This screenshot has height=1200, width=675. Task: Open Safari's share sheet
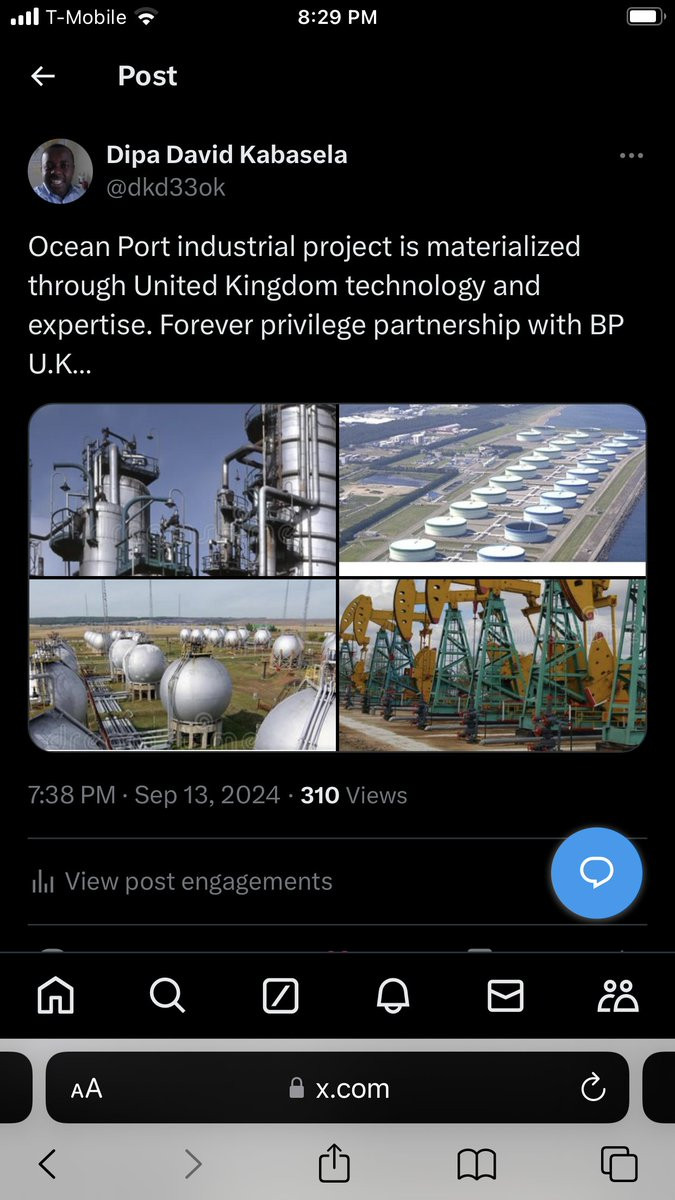[334, 1163]
